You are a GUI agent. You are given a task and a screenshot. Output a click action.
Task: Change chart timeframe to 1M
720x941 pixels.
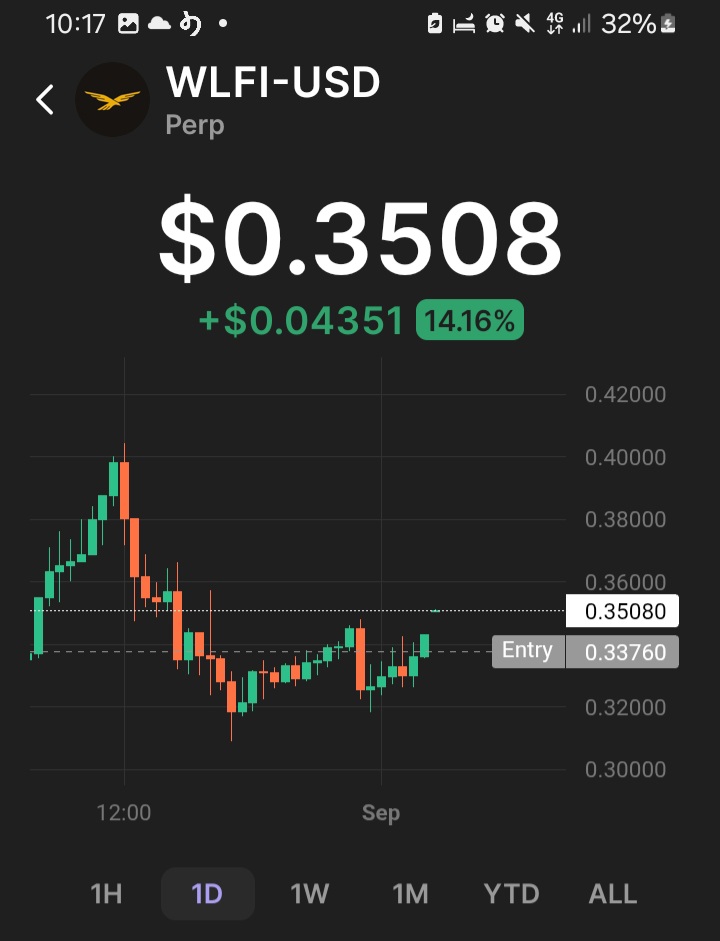pos(410,893)
